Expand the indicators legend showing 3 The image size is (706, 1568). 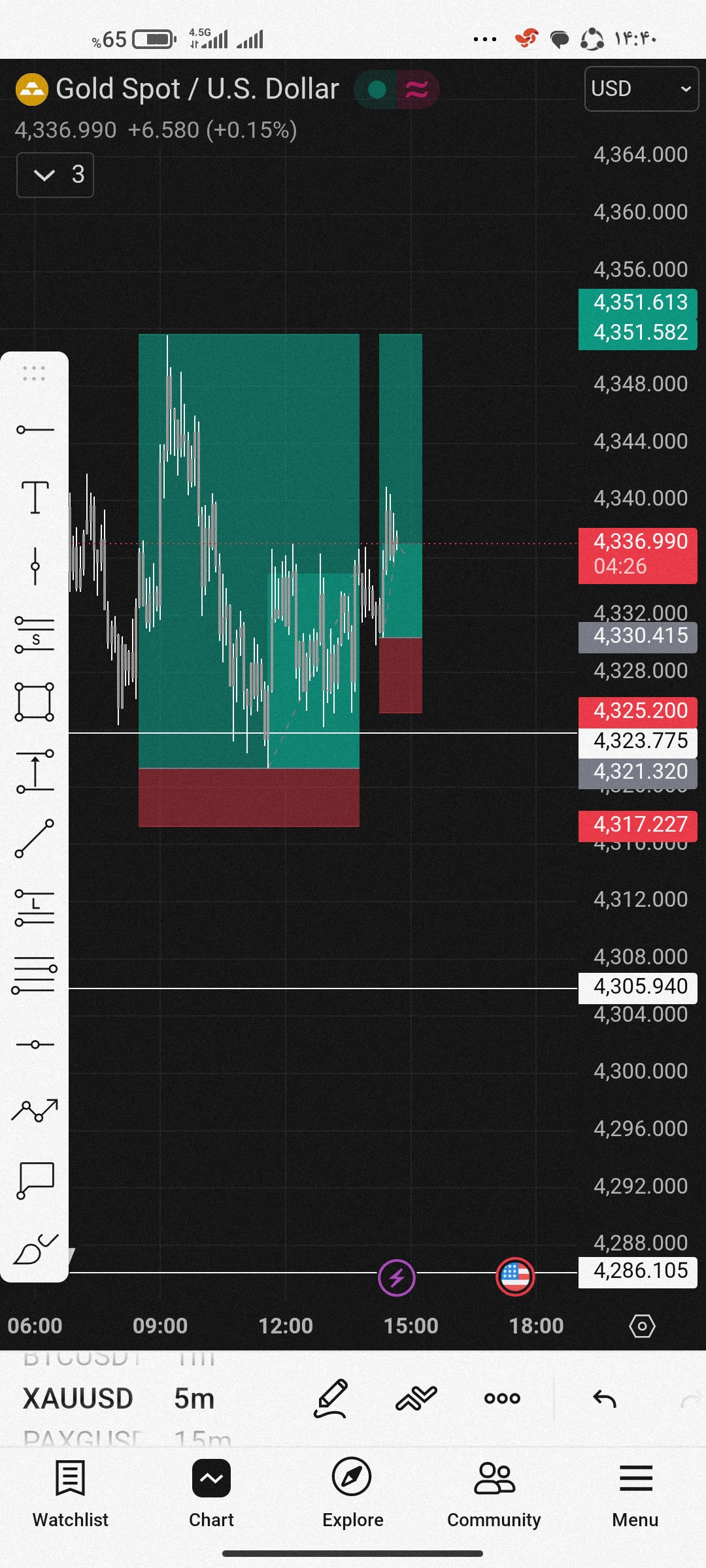[x=55, y=175]
